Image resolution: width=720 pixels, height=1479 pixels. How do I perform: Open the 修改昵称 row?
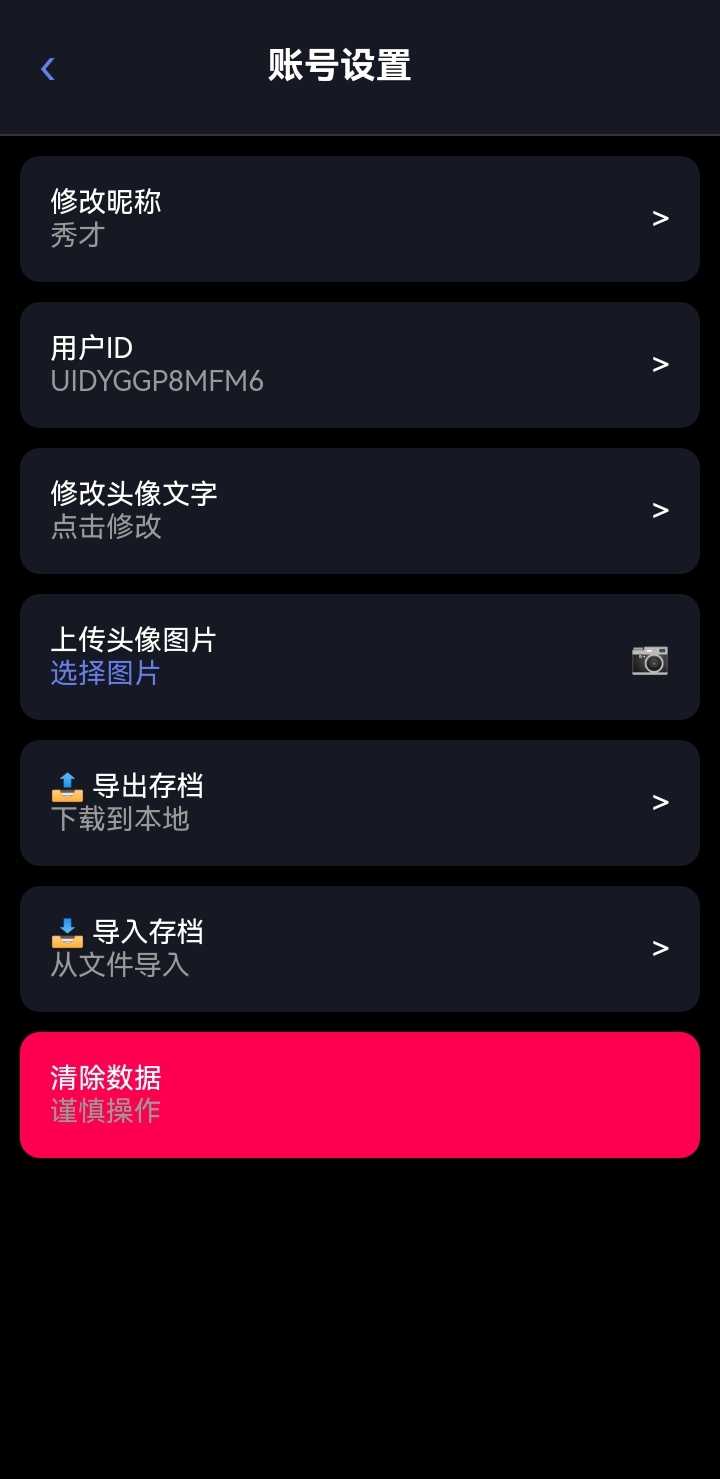[x=359, y=219]
